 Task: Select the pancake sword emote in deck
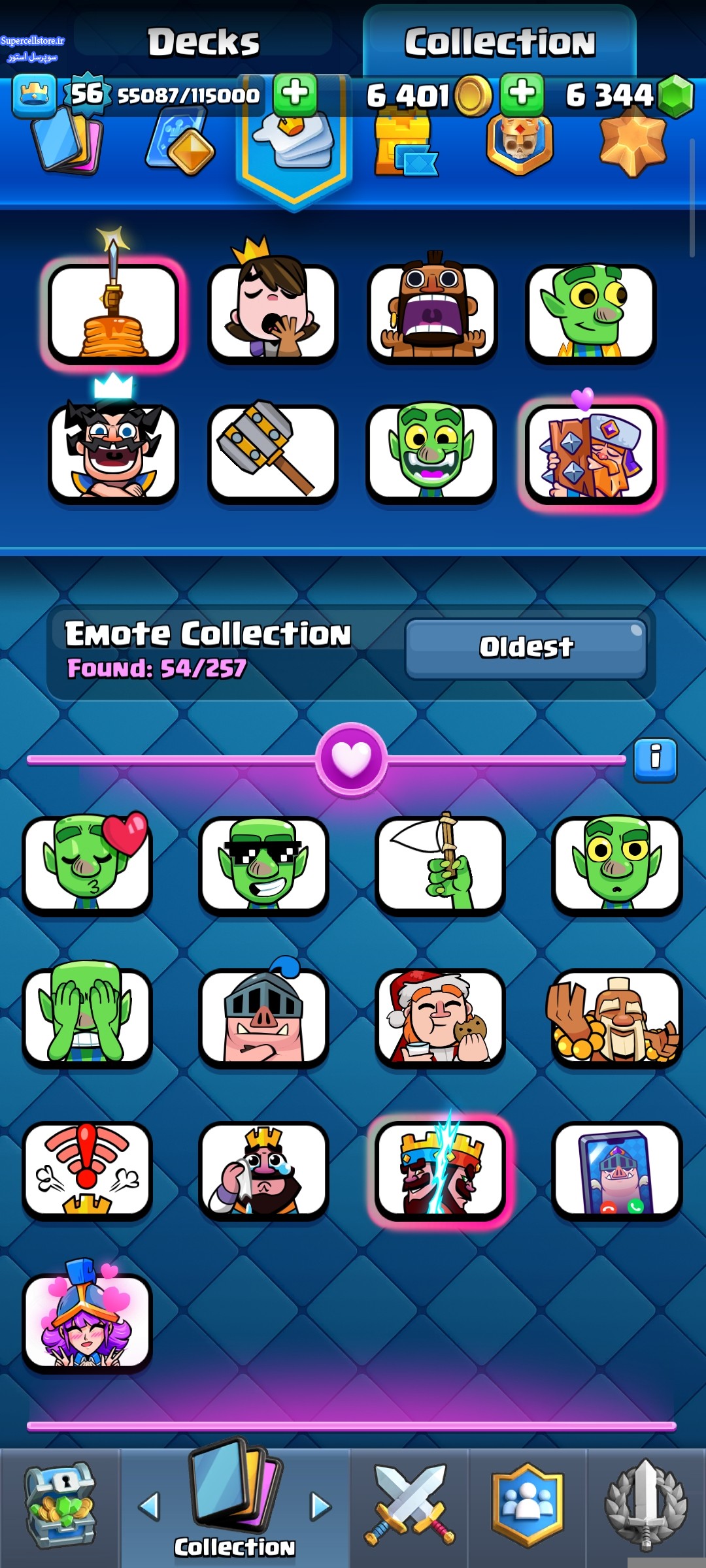coord(113,312)
